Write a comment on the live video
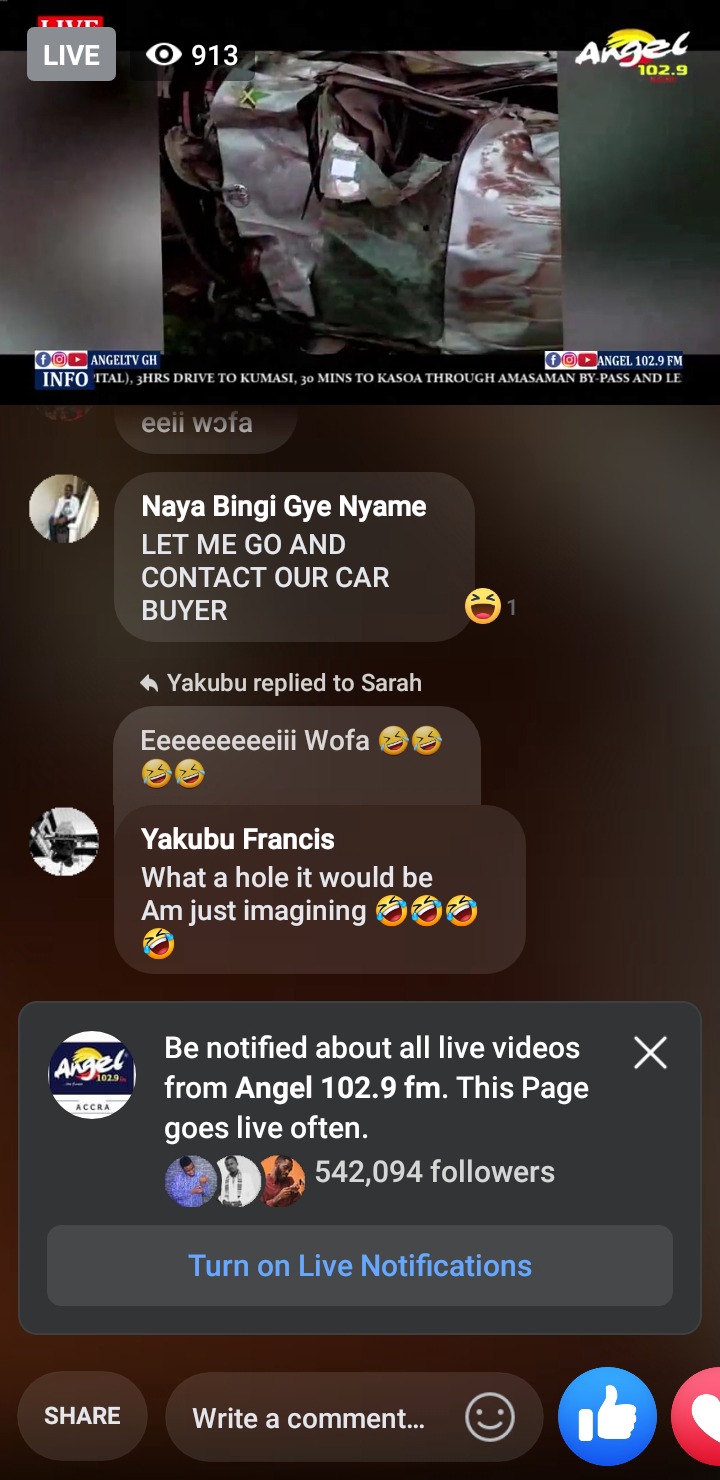Image resolution: width=720 pixels, height=1480 pixels. (x=308, y=1418)
